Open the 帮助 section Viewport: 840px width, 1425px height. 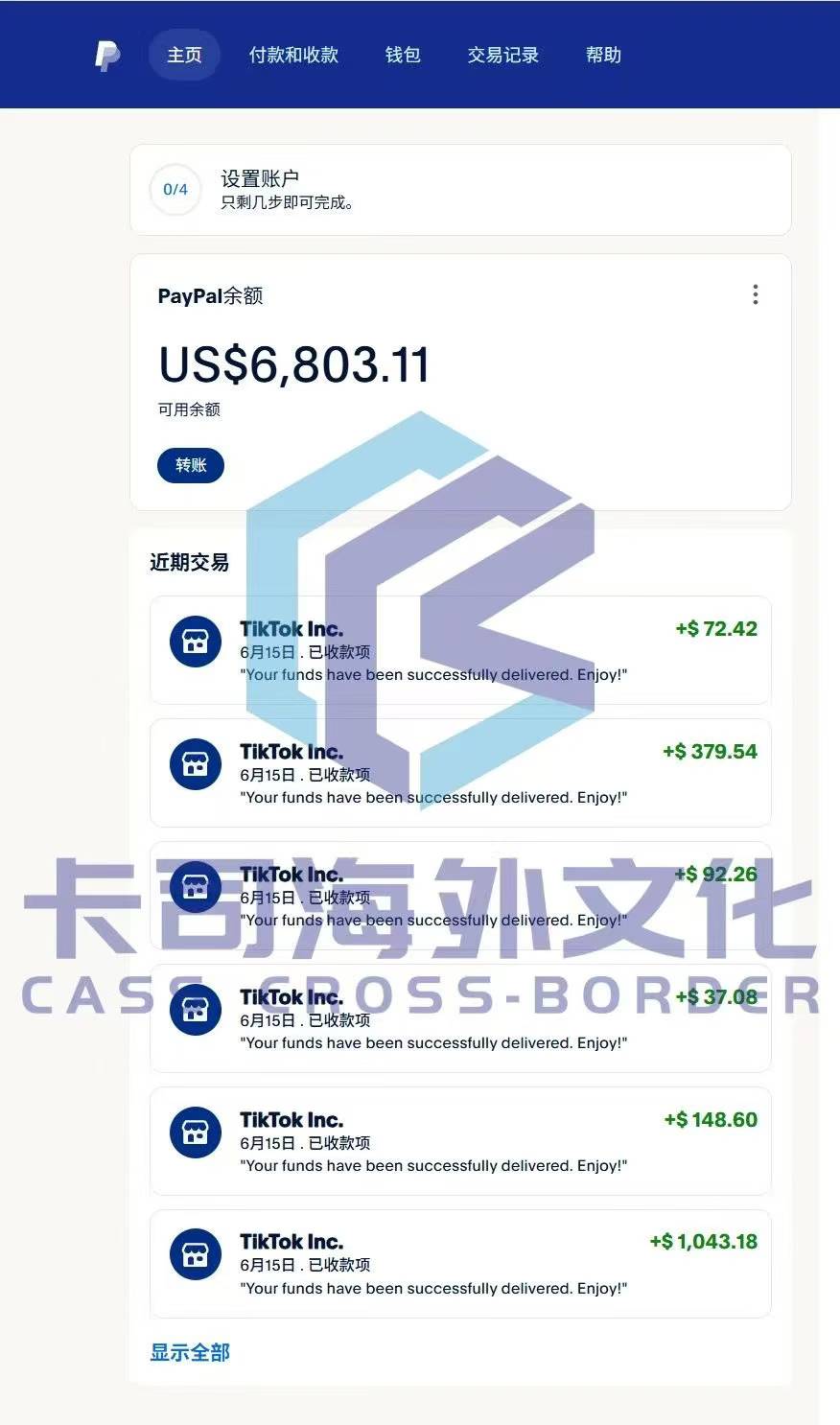click(x=603, y=55)
